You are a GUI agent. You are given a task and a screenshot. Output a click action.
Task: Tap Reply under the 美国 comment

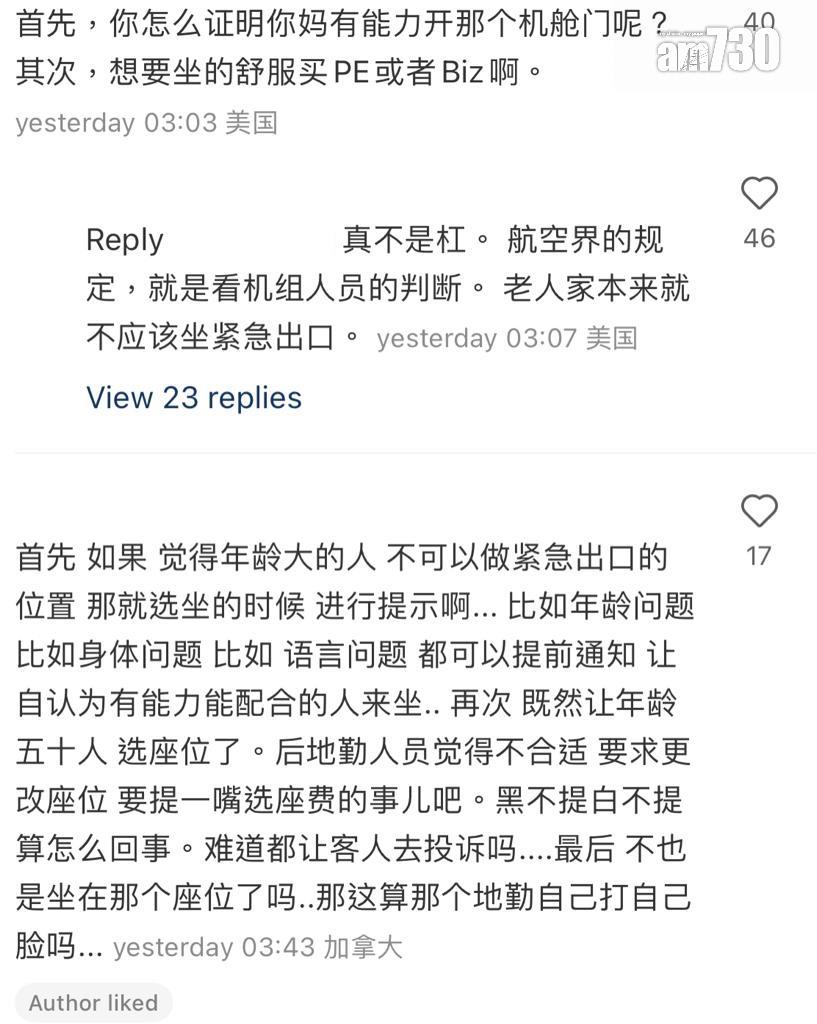click(x=124, y=239)
